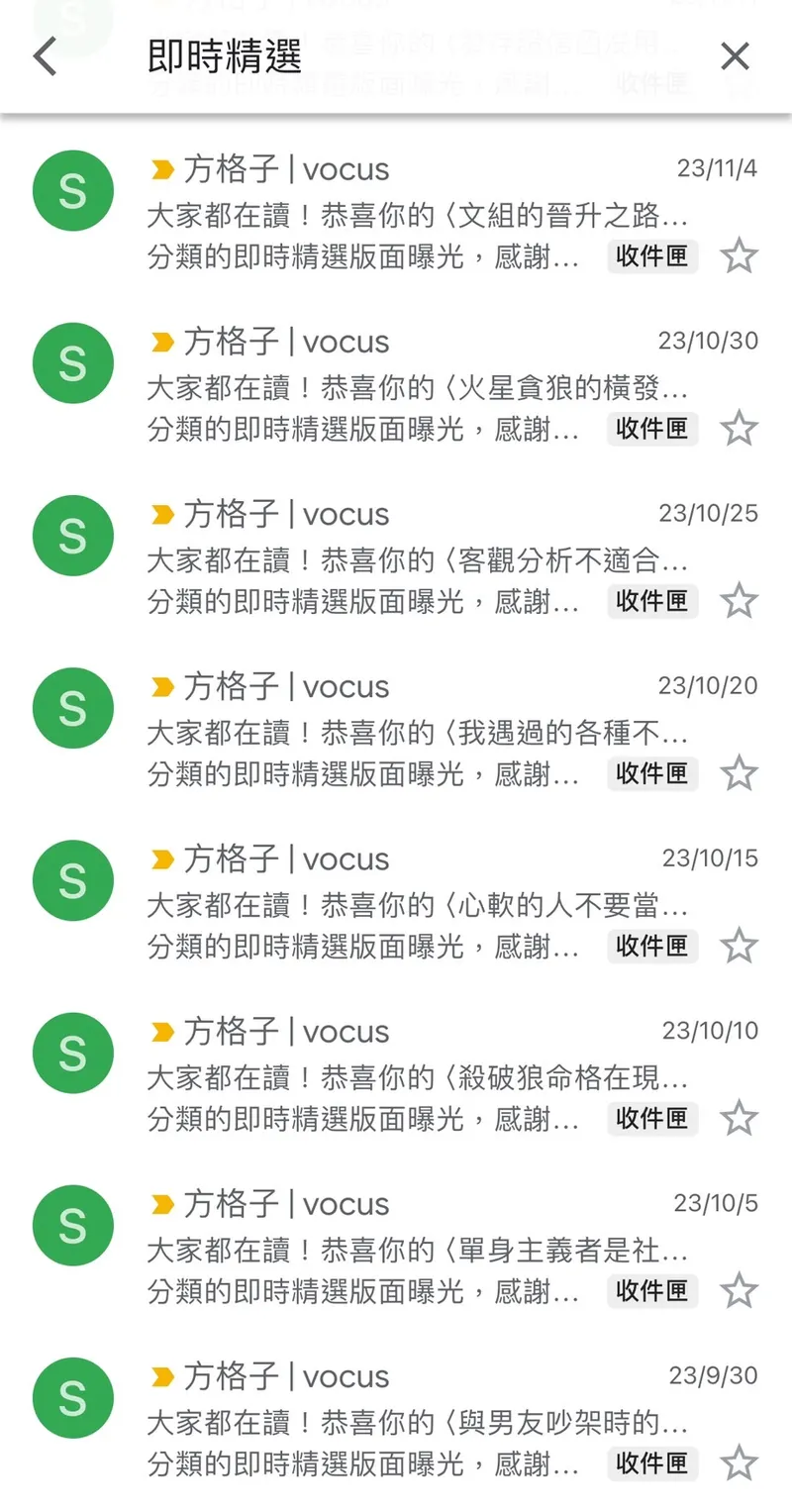Clear the search with the X icon
792x1512 pixels.
tap(736, 56)
